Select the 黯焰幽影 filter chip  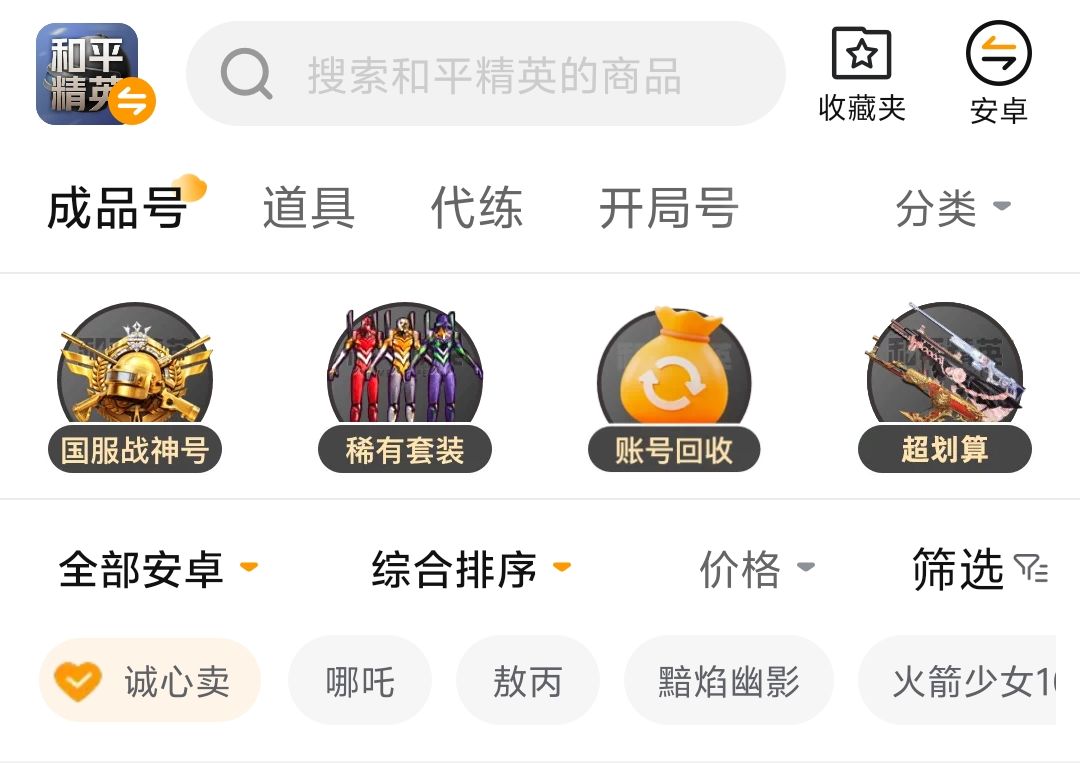tap(728, 682)
